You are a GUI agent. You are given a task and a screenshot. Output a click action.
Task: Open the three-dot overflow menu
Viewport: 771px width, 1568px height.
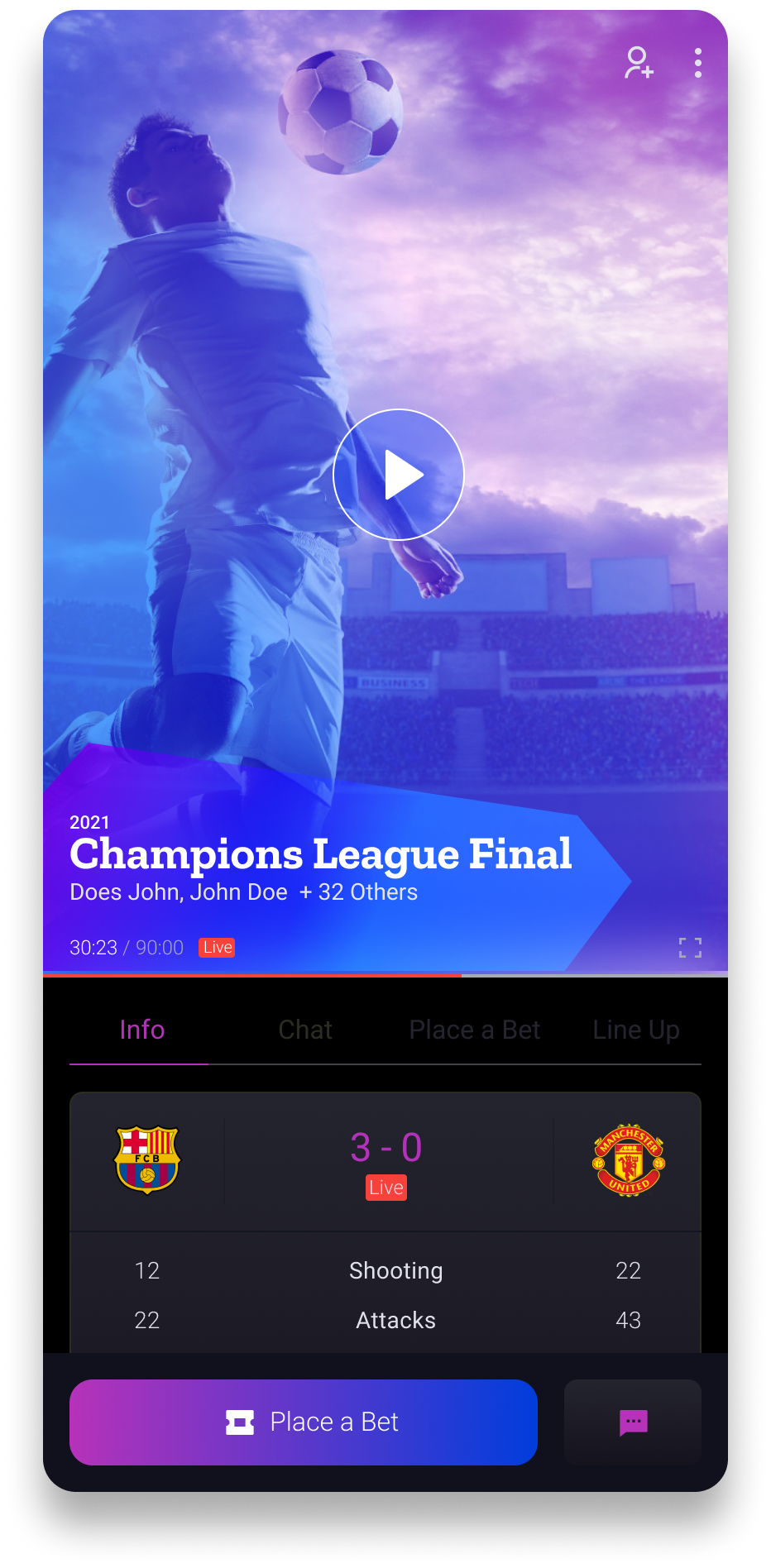coord(698,63)
